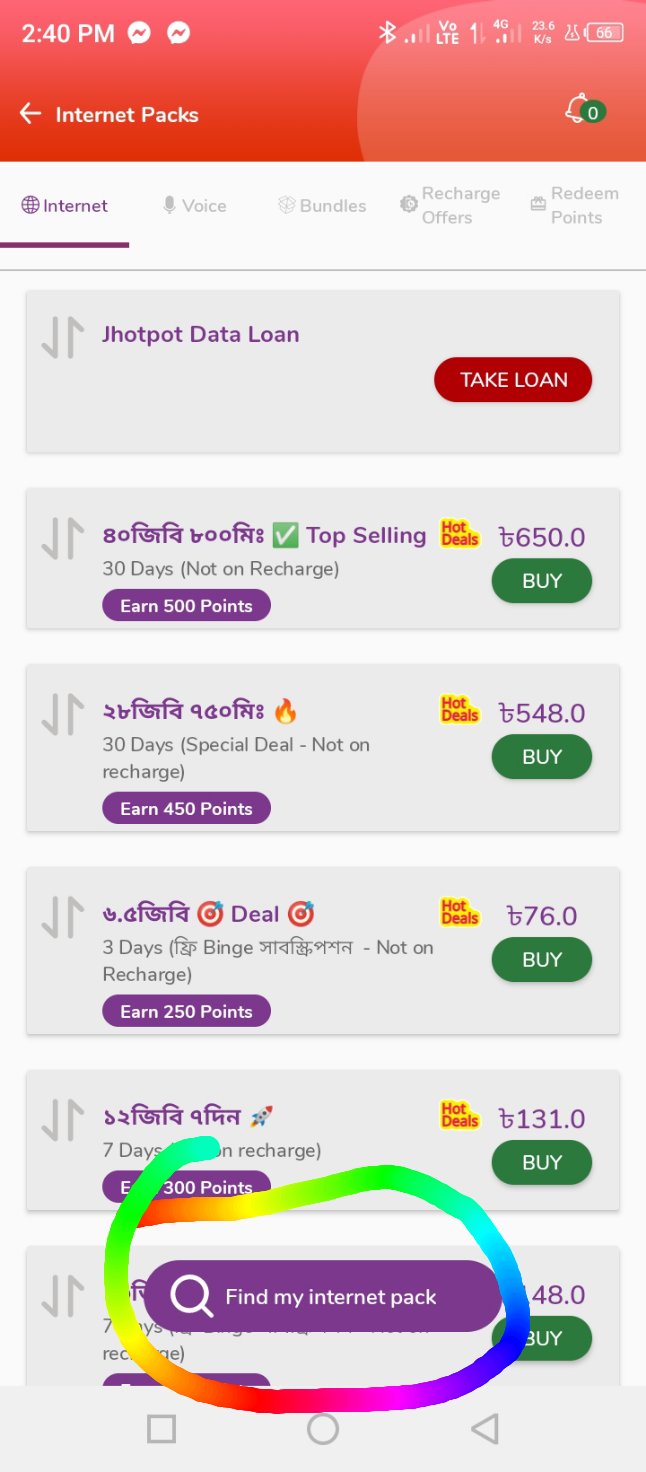This screenshot has height=1472, width=646.
Task: Tap Find my internet pack
Action: tap(322, 1296)
